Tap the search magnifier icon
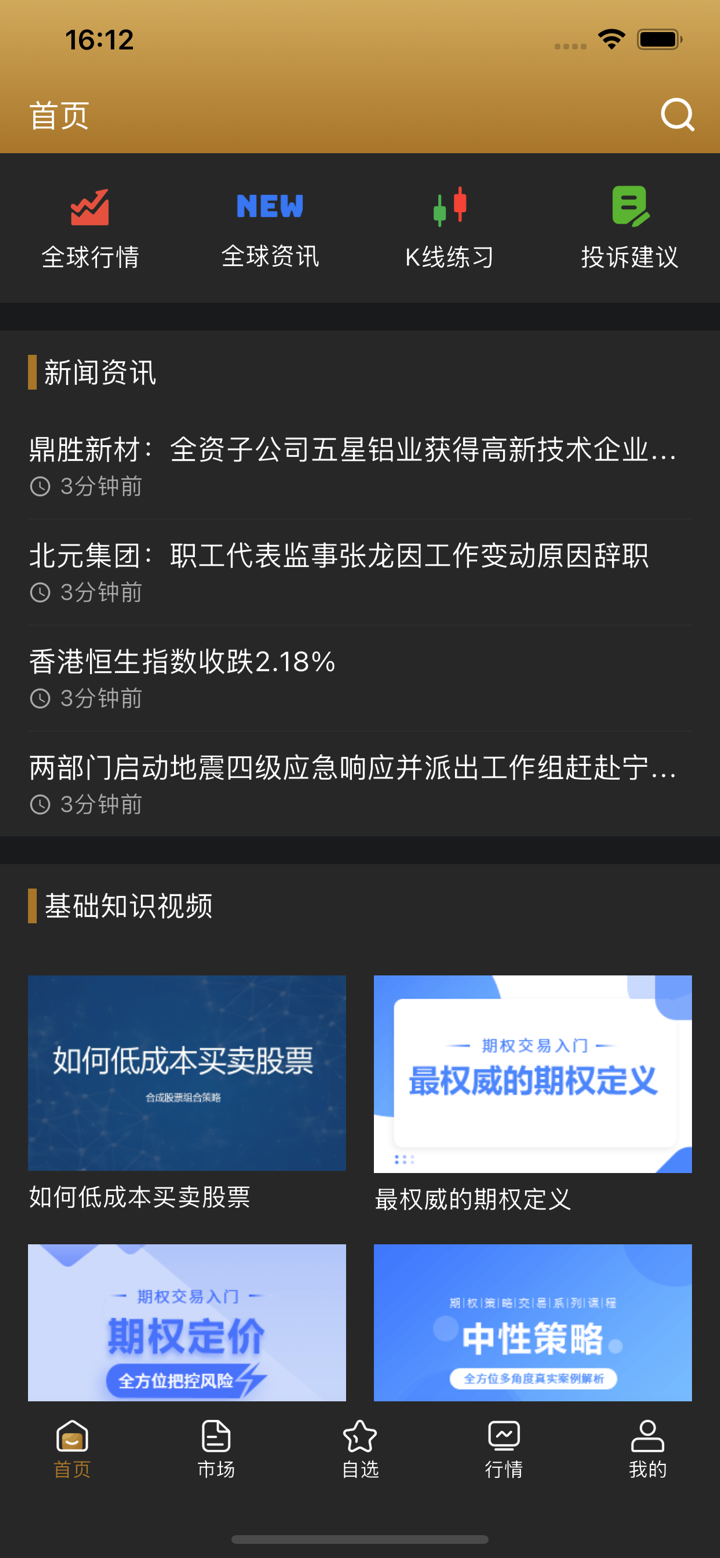Screen dimensions: 720x1558 pyautogui.click(x=677, y=114)
